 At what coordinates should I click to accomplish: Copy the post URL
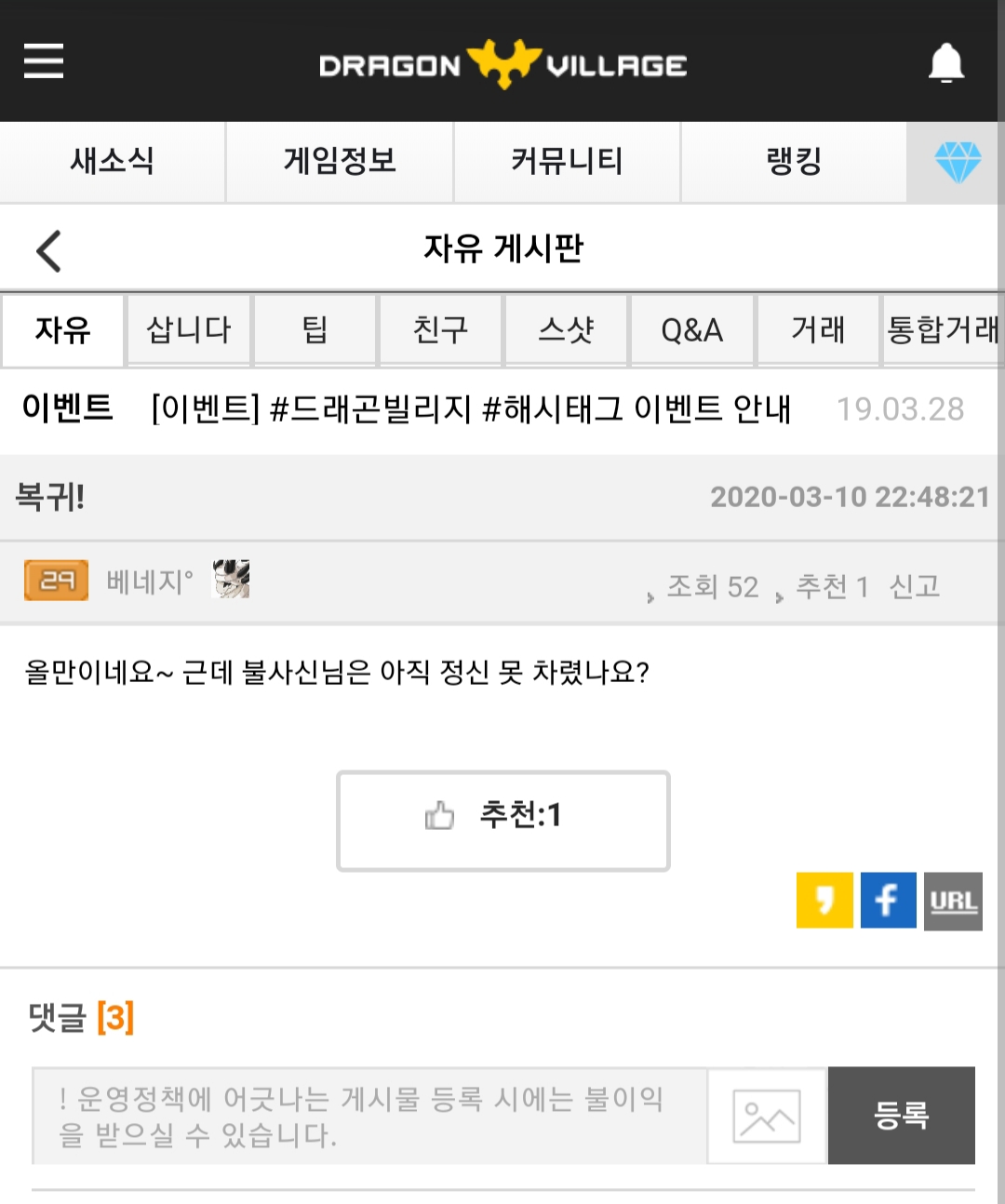click(x=953, y=900)
